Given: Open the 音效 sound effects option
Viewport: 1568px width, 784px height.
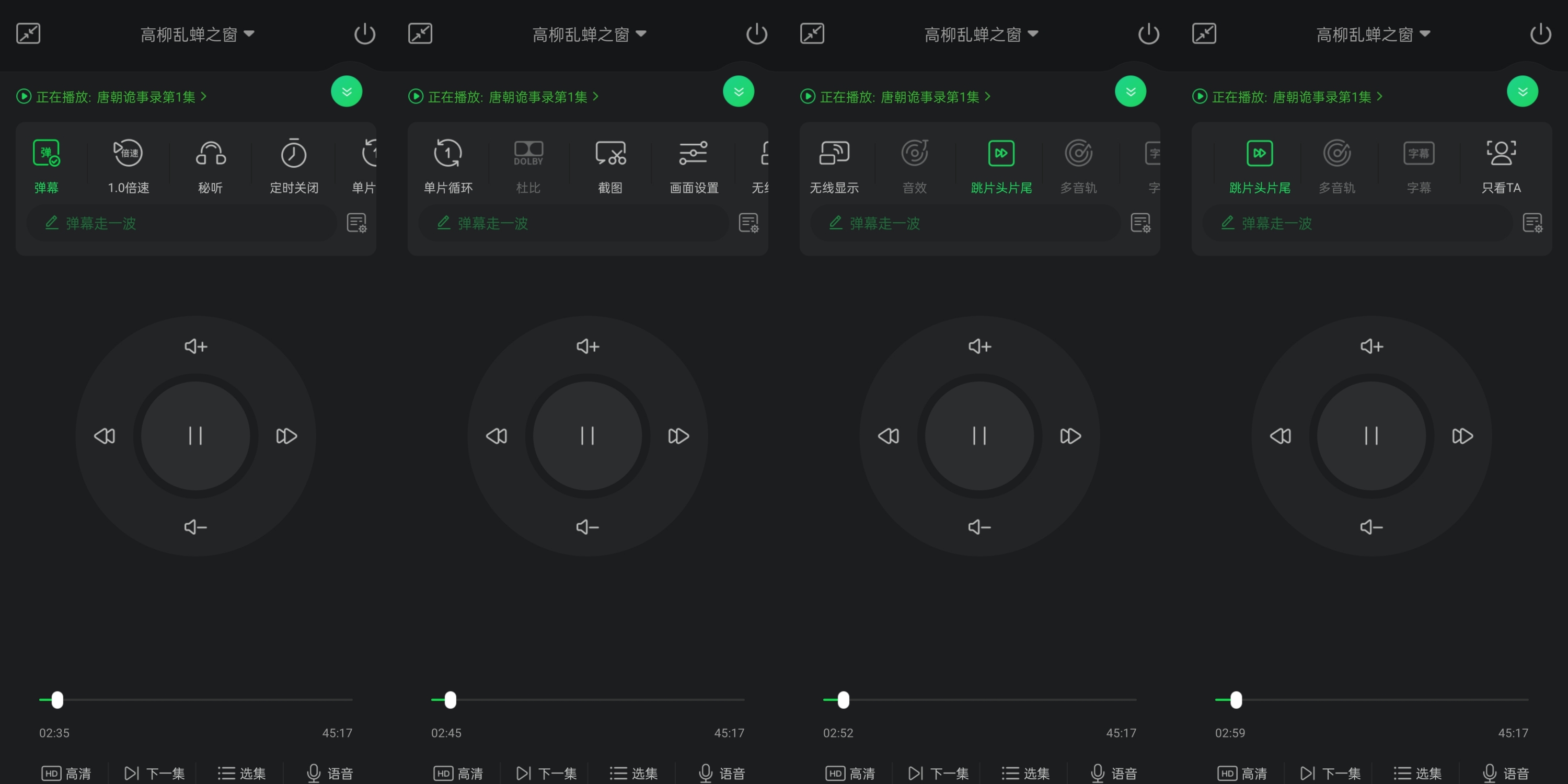Looking at the screenshot, I should pyautogui.click(x=914, y=164).
